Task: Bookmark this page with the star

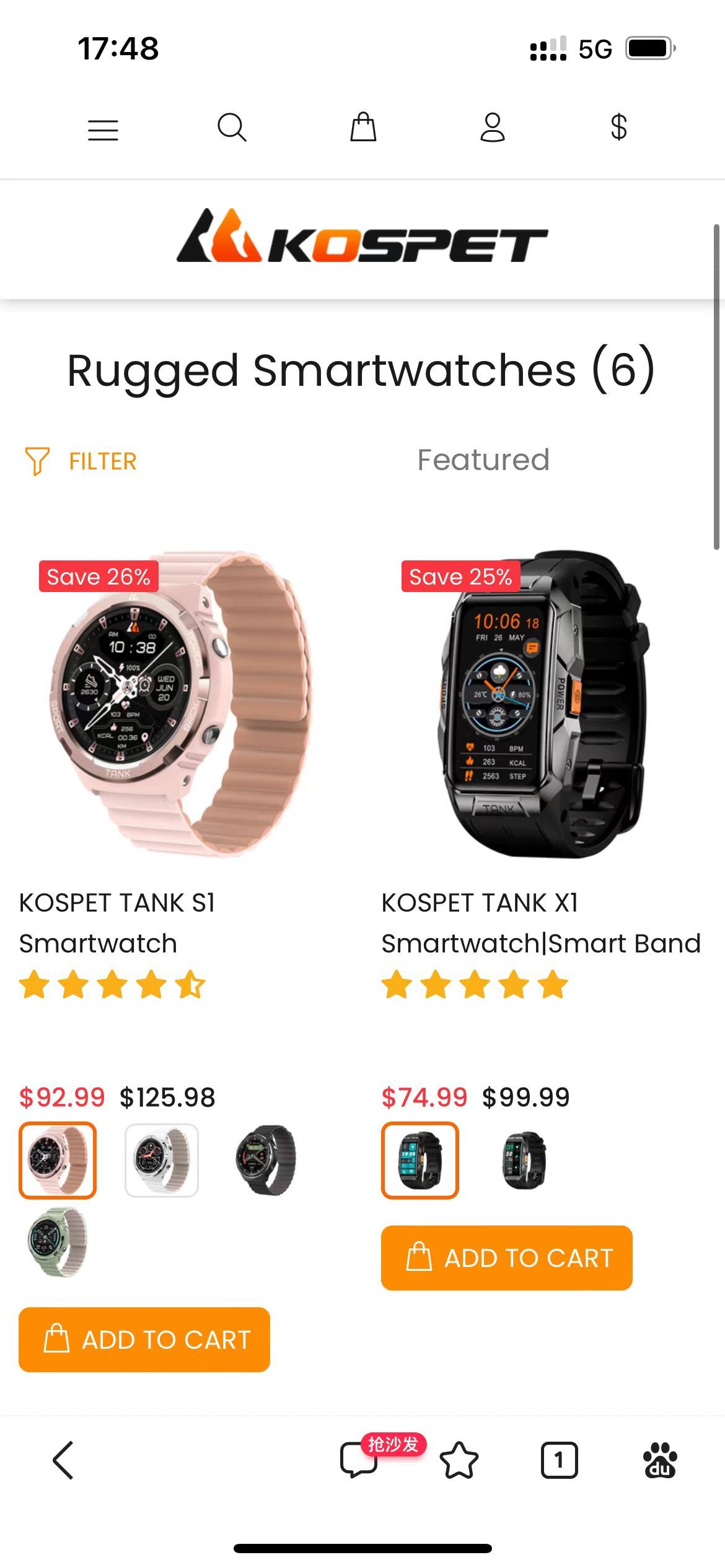Action: point(459,1460)
